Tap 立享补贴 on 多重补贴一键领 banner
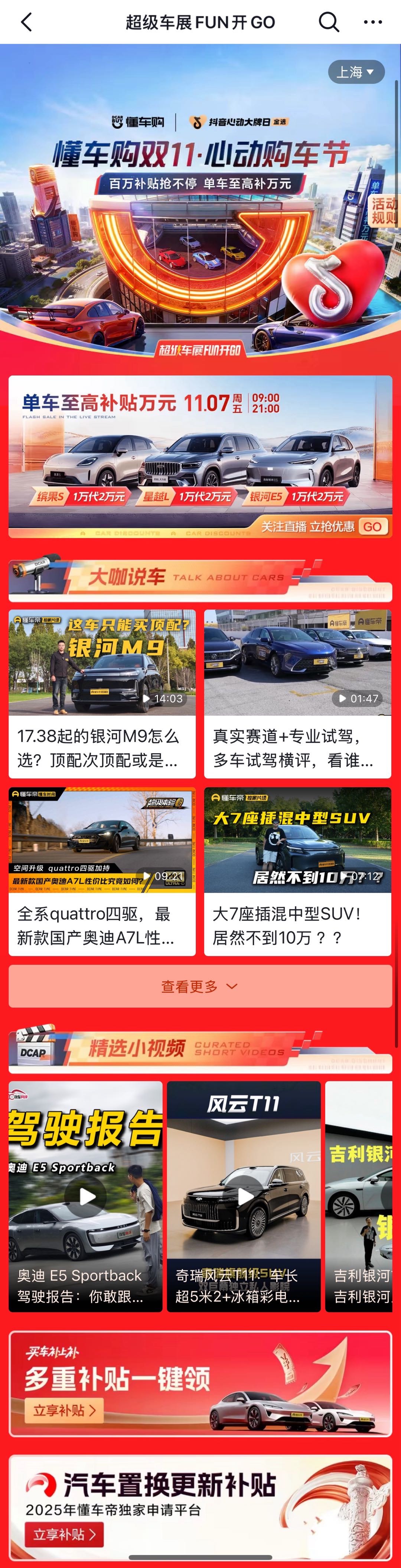 click(x=64, y=1410)
